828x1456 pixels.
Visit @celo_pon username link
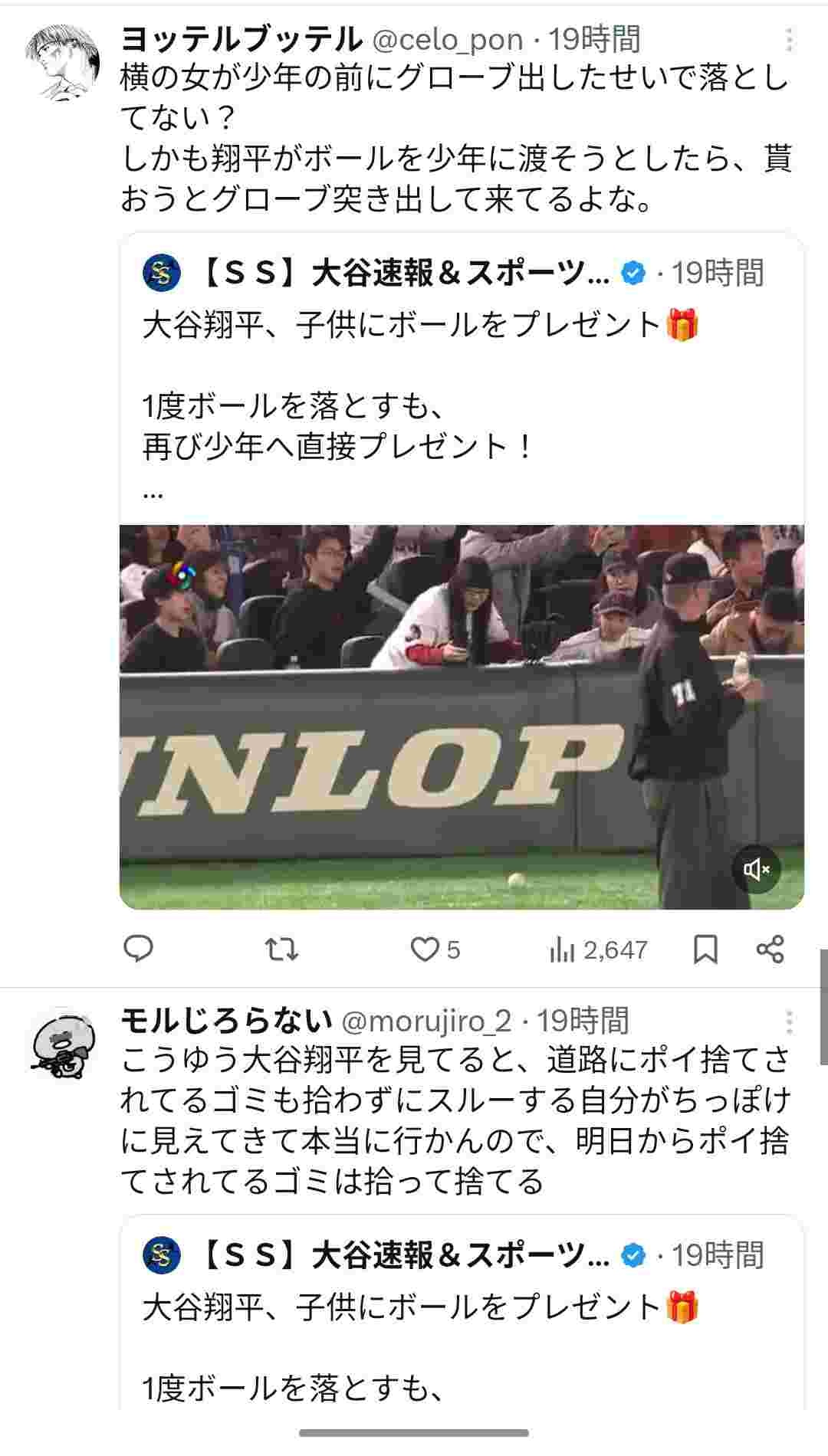click(449, 40)
